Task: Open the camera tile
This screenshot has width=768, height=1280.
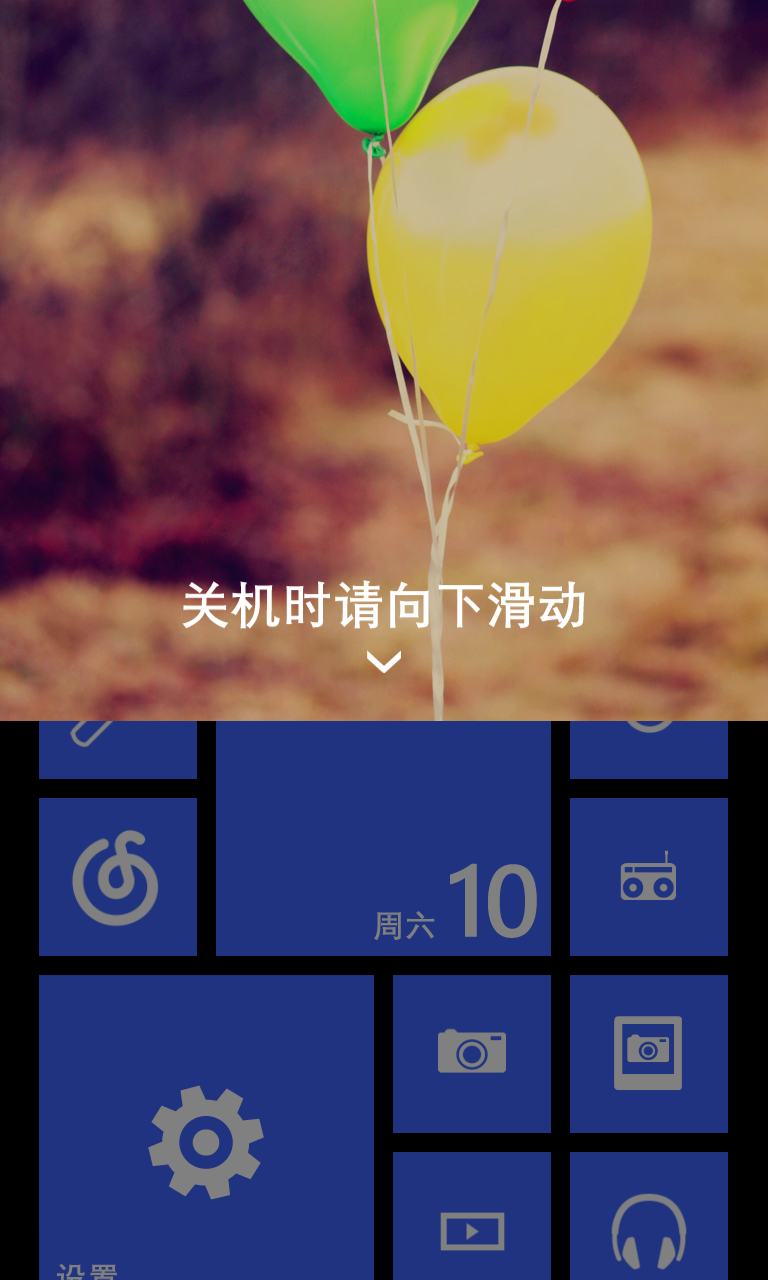Action: (472, 1054)
